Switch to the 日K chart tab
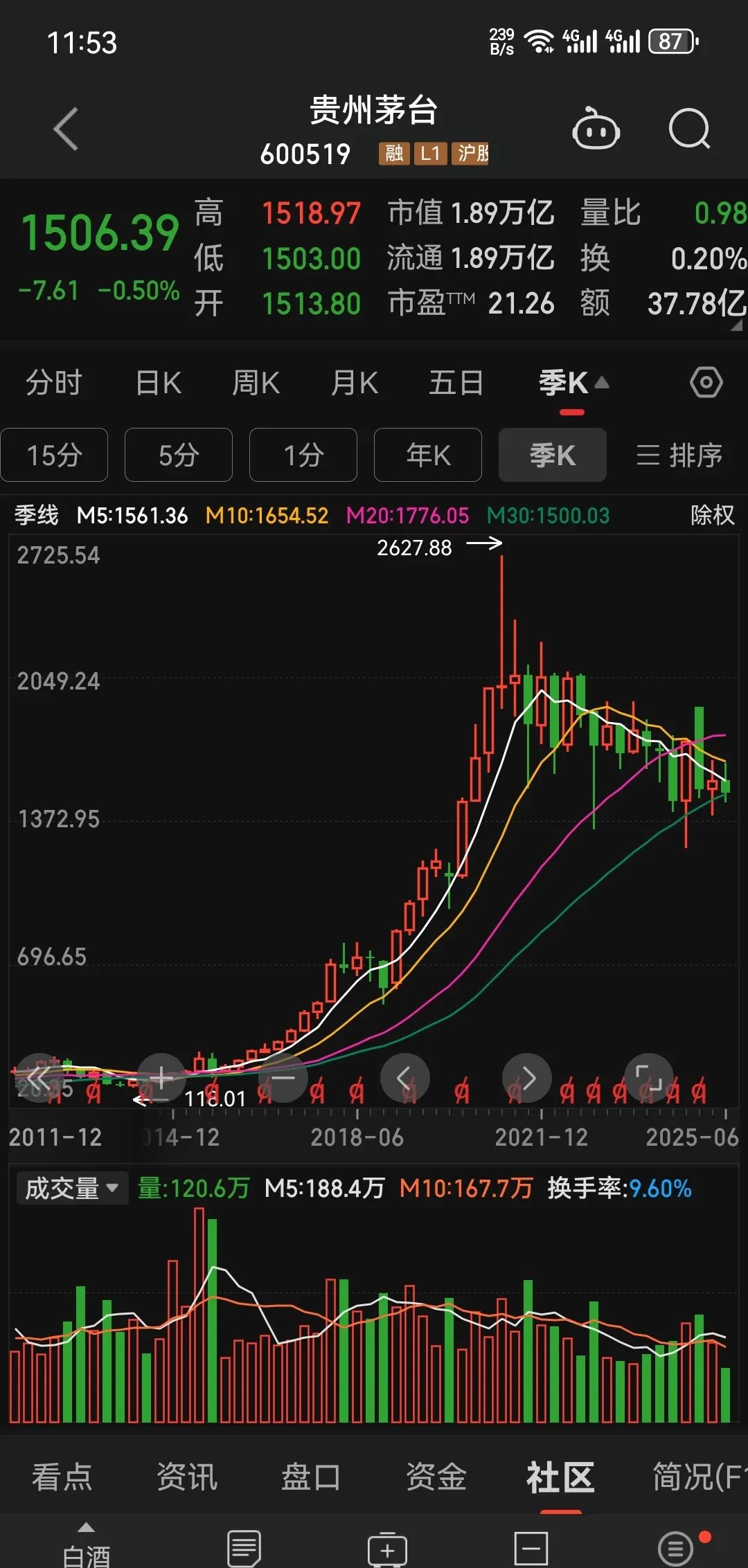Viewport: 748px width, 1568px height. pyautogui.click(x=159, y=383)
